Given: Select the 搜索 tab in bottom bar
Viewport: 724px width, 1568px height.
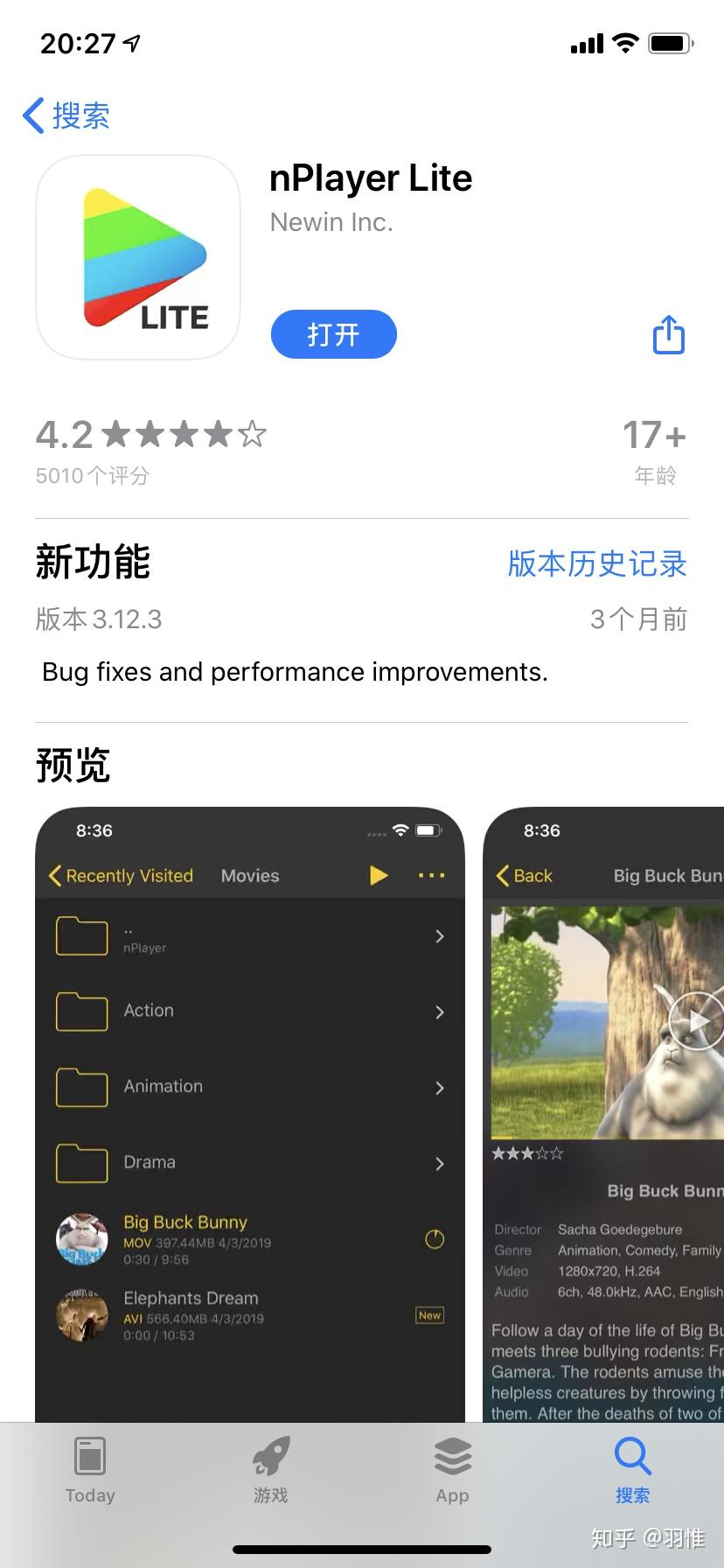Looking at the screenshot, I should point(632,1471).
